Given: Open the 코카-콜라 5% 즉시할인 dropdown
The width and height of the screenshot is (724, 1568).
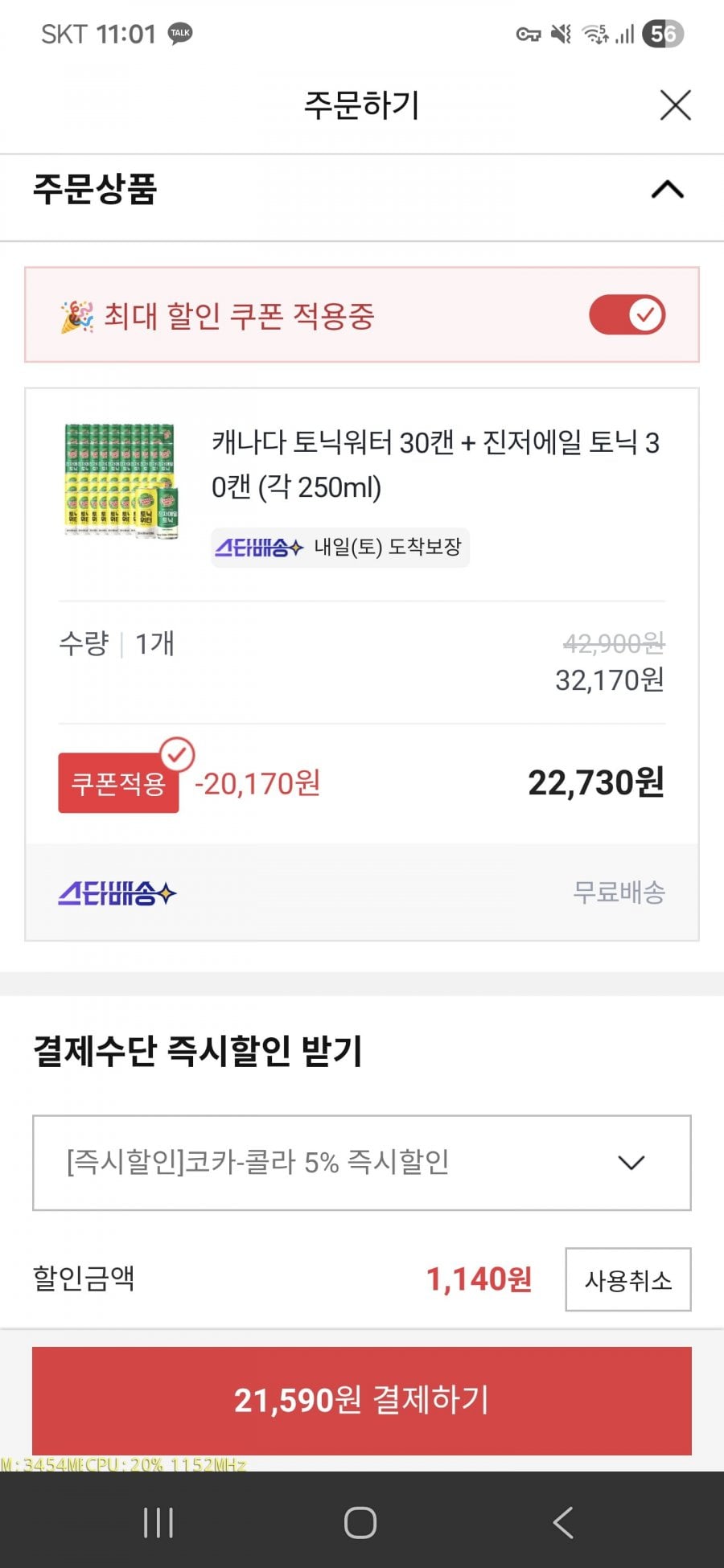Looking at the screenshot, I should [362, 1163].
